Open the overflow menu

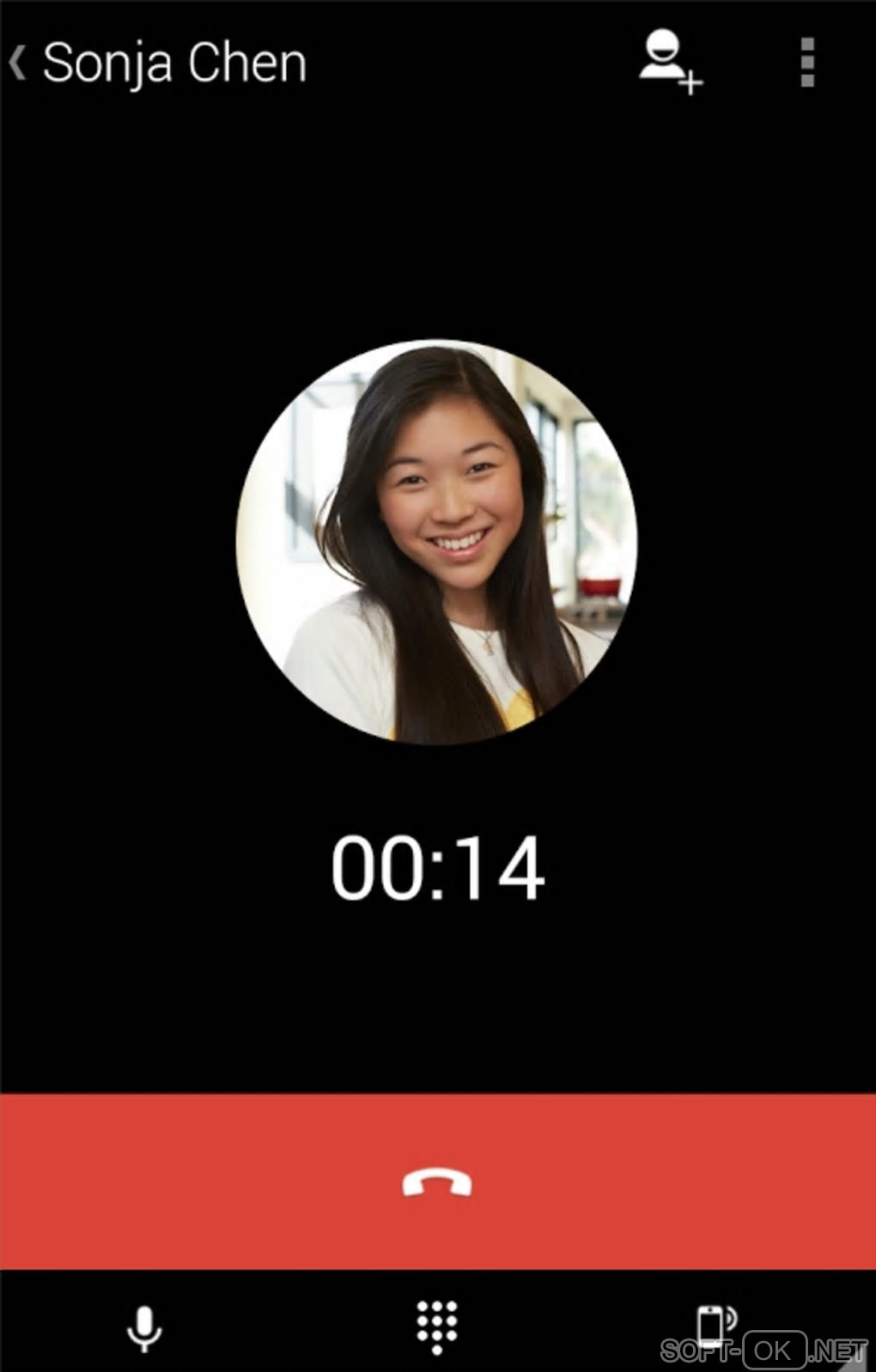pos(806,62)
